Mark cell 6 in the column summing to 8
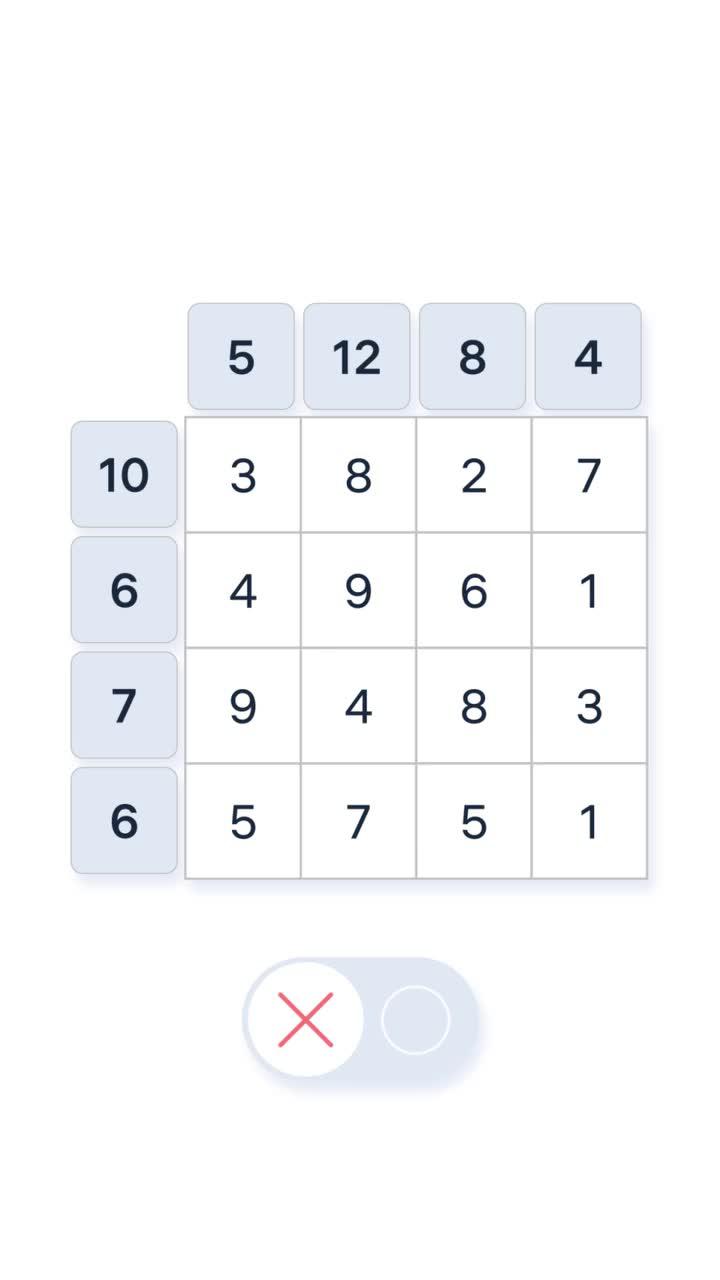 (x=474, y=590)
